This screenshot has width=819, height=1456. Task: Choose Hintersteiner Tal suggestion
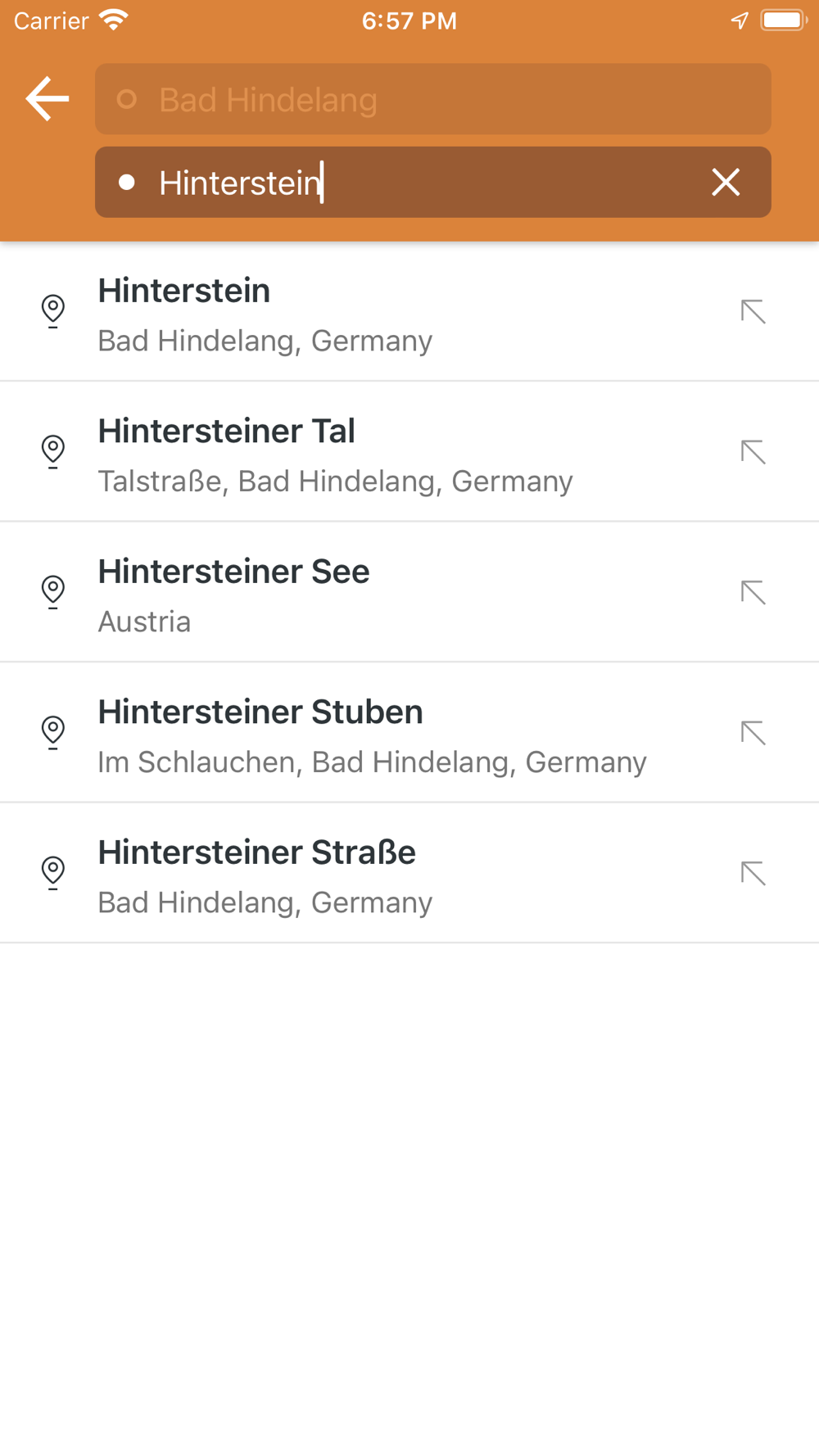point(409,452)
